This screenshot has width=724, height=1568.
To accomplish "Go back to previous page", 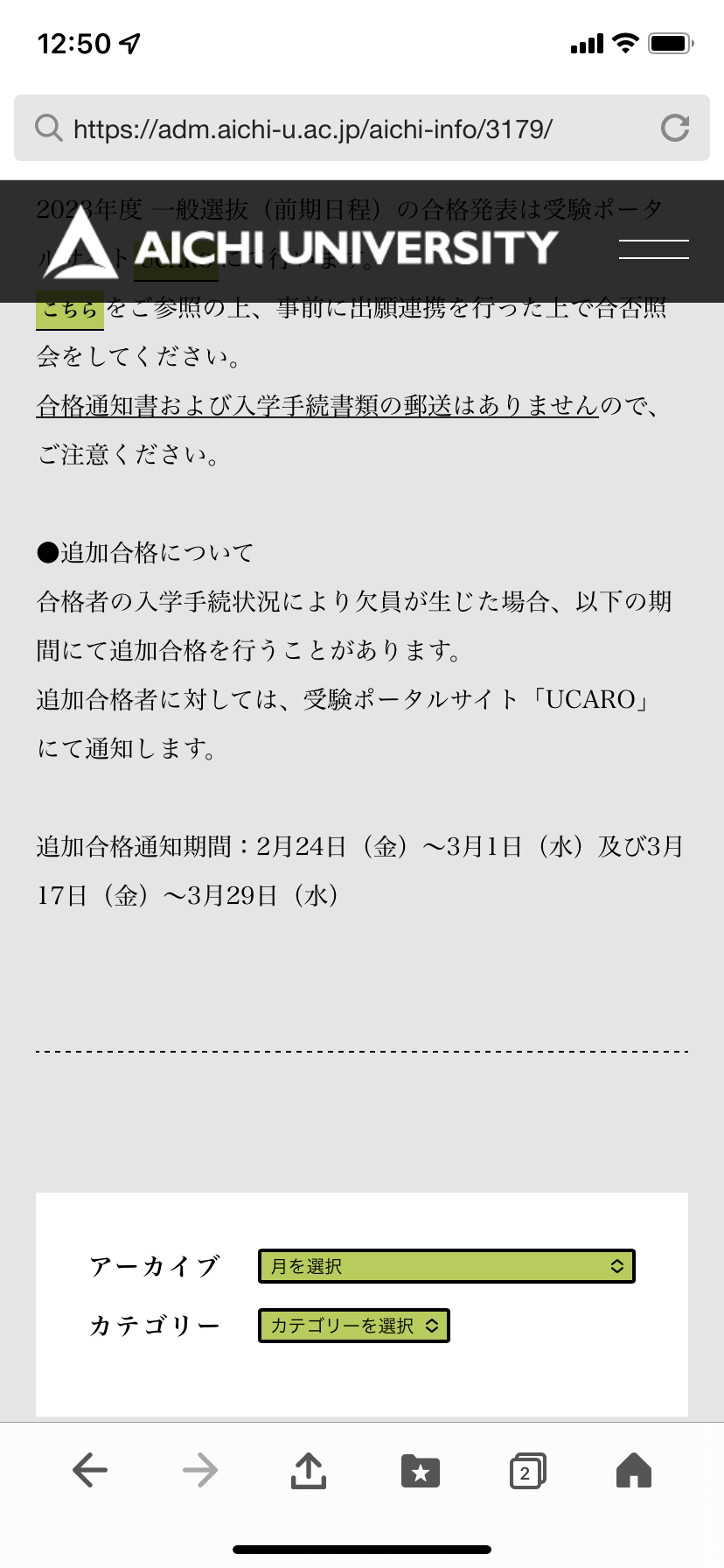I will tap(89, 1470).
